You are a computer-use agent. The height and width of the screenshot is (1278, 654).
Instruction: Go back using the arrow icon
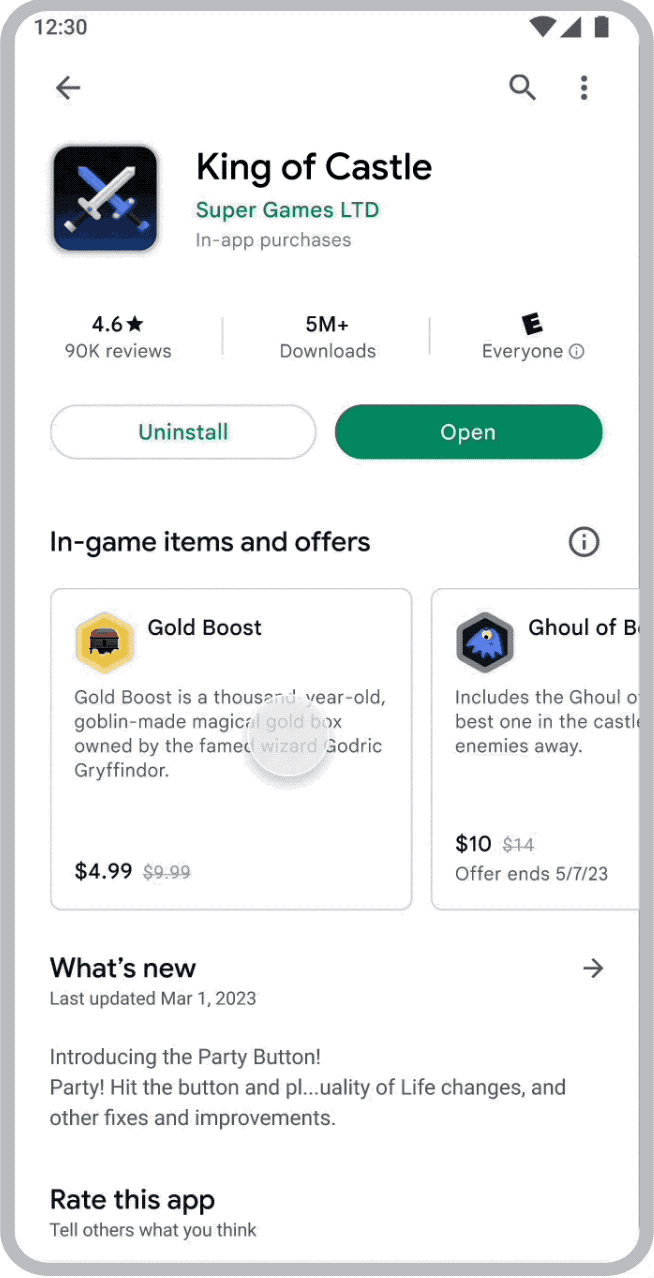pos(68,88)
